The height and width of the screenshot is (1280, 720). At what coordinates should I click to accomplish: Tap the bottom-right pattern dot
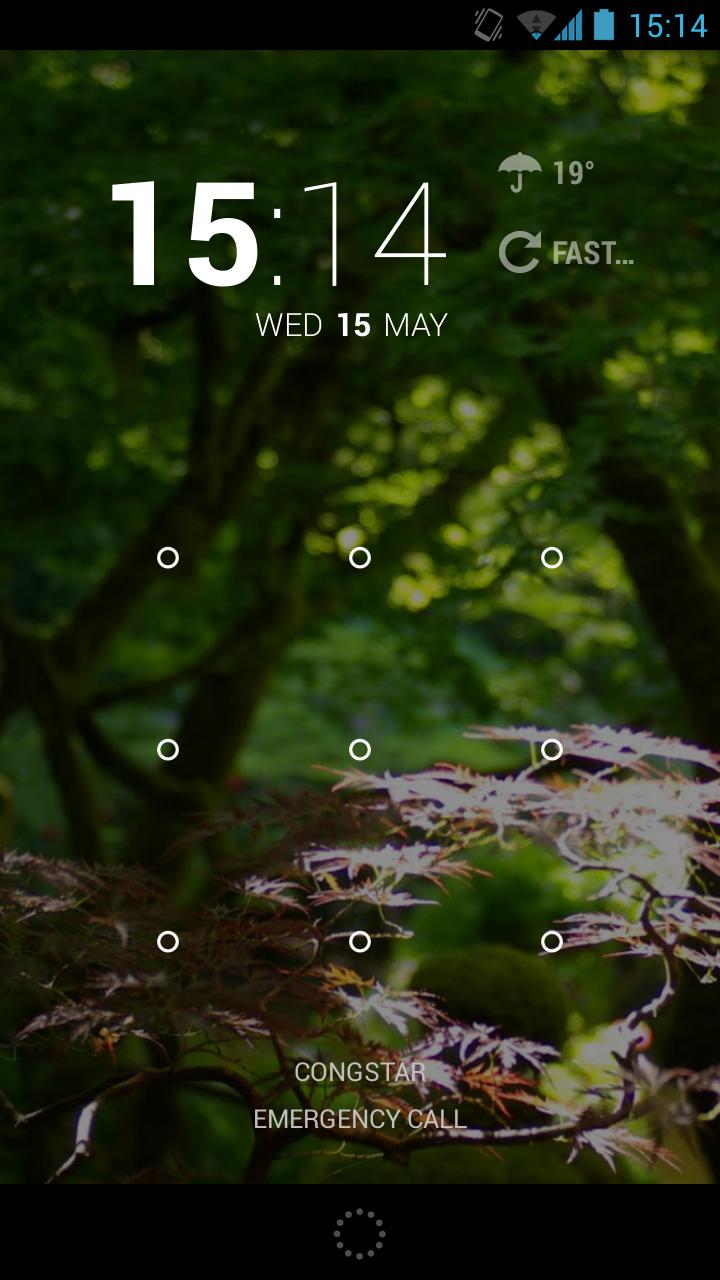(x=552, y=942)
